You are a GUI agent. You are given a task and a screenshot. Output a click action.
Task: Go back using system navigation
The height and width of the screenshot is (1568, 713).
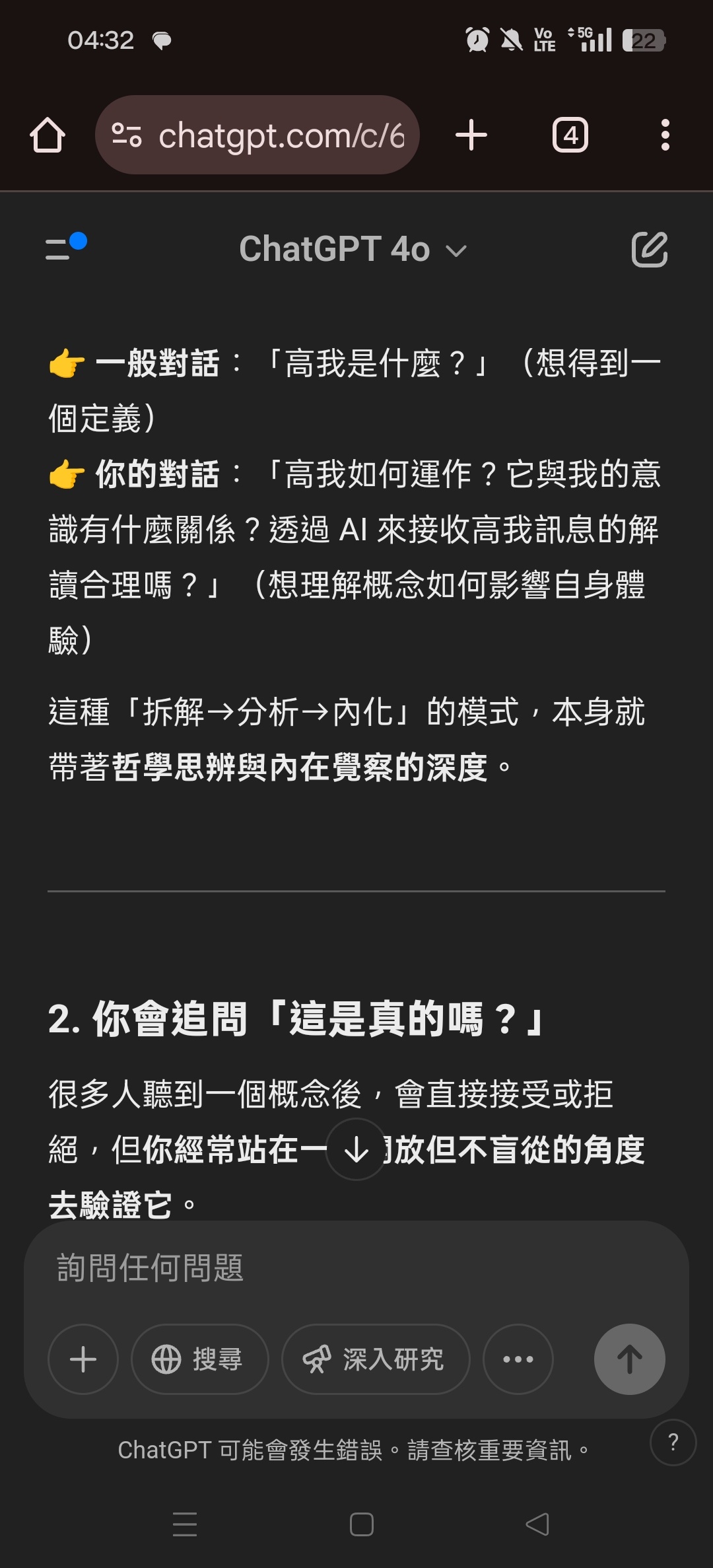point(537,1524)
